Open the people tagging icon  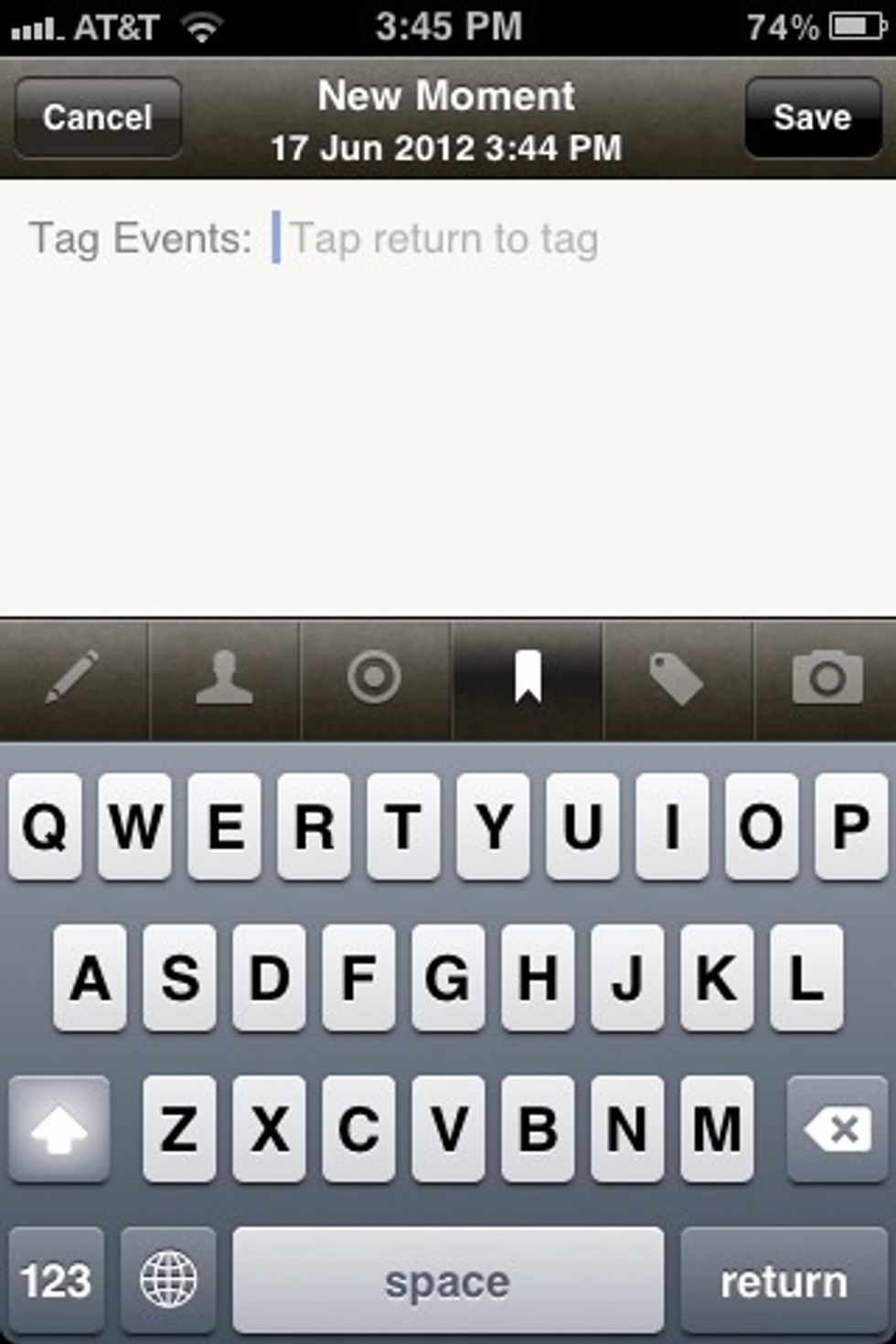click(x=225, y=678)
